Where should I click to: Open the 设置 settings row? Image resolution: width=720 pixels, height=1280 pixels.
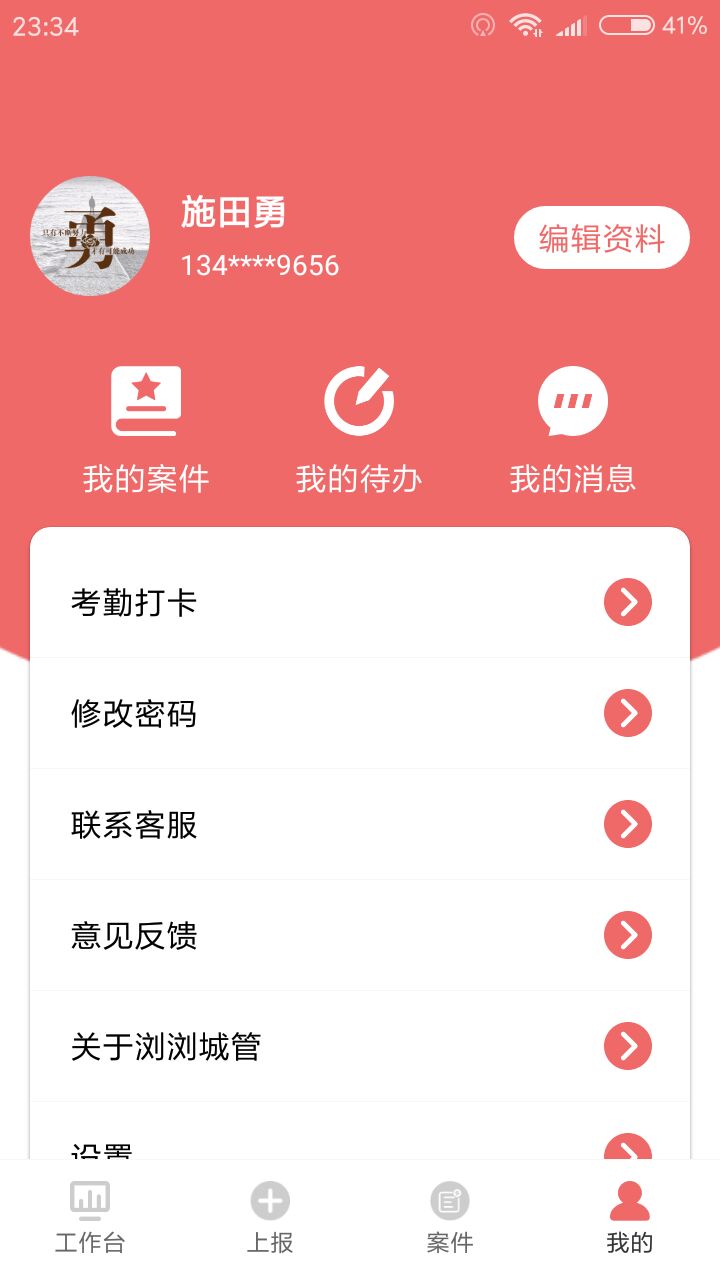tap(360, 1145)
